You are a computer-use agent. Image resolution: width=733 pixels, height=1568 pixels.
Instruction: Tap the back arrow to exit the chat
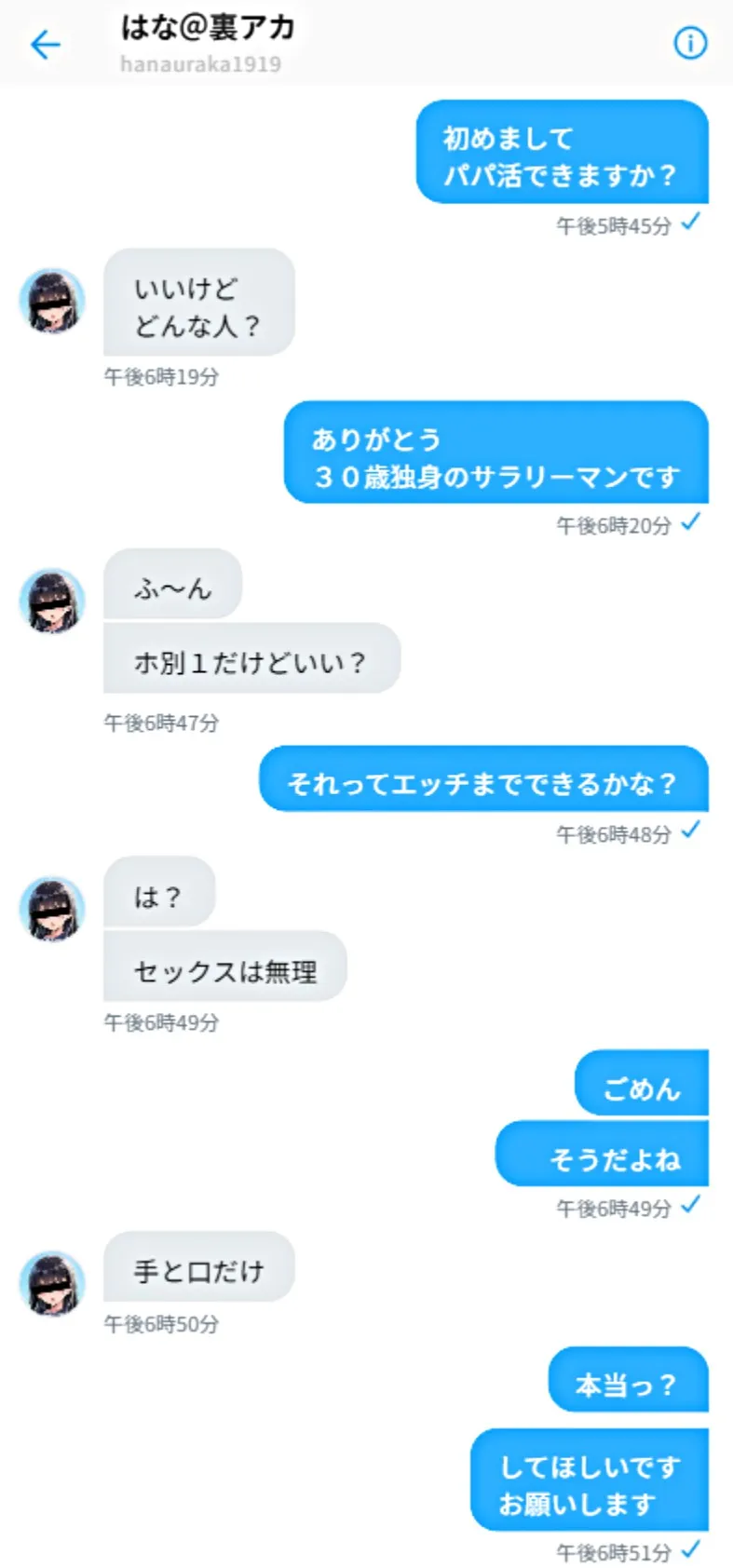pyautogui.click(x=45, y=45)
